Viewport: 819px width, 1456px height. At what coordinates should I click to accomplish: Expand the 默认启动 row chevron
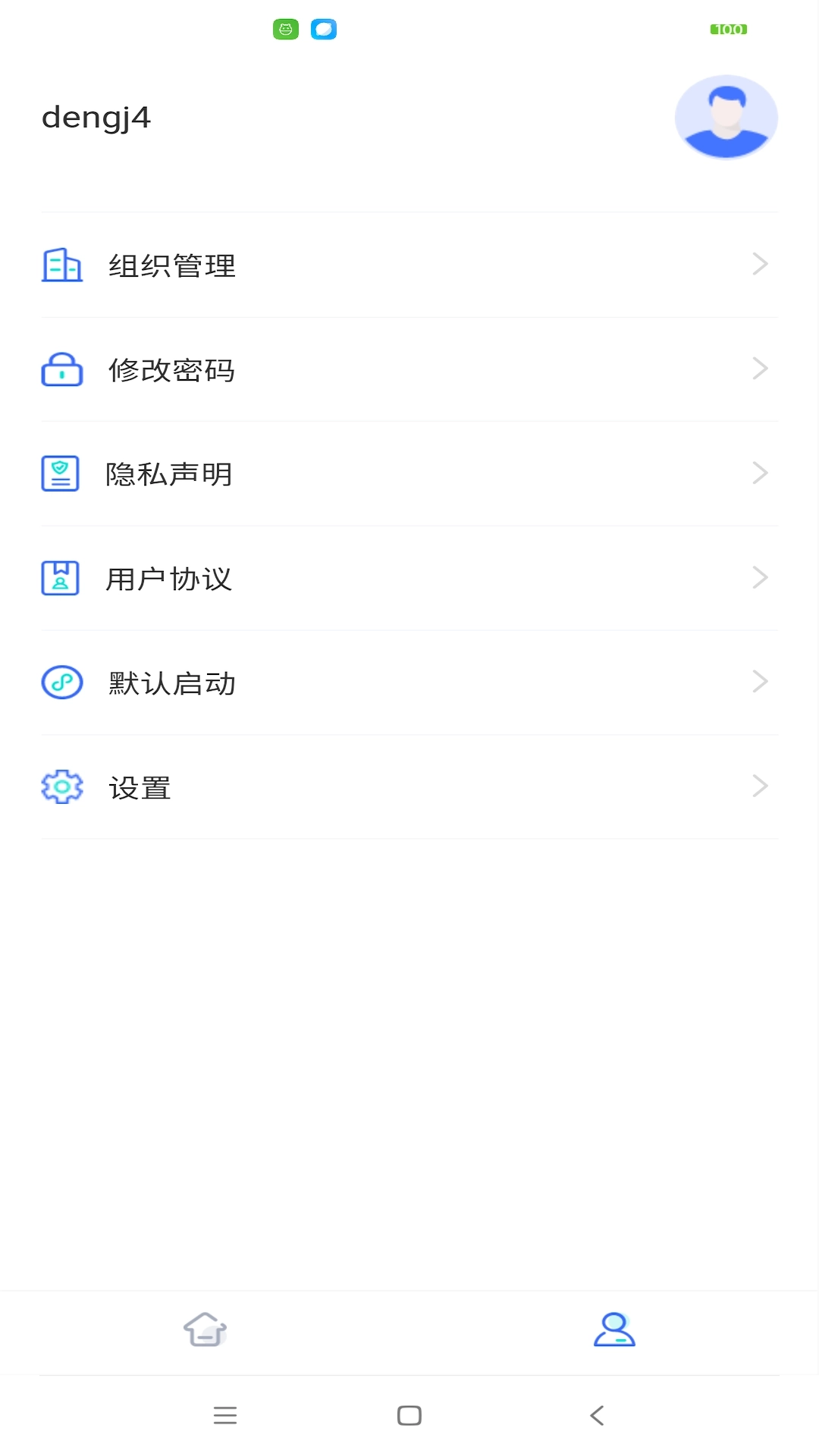click(x=761, y=681)
